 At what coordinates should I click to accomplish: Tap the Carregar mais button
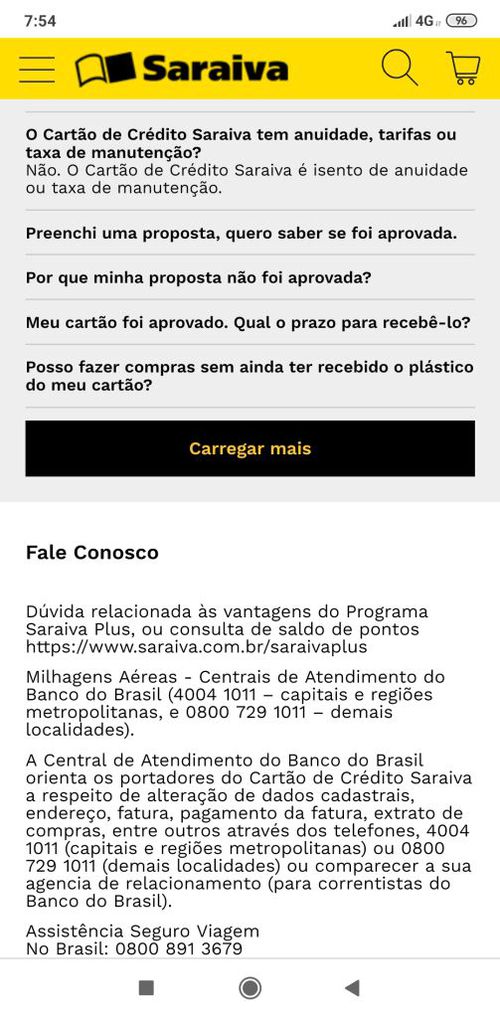tap(250, 449)
